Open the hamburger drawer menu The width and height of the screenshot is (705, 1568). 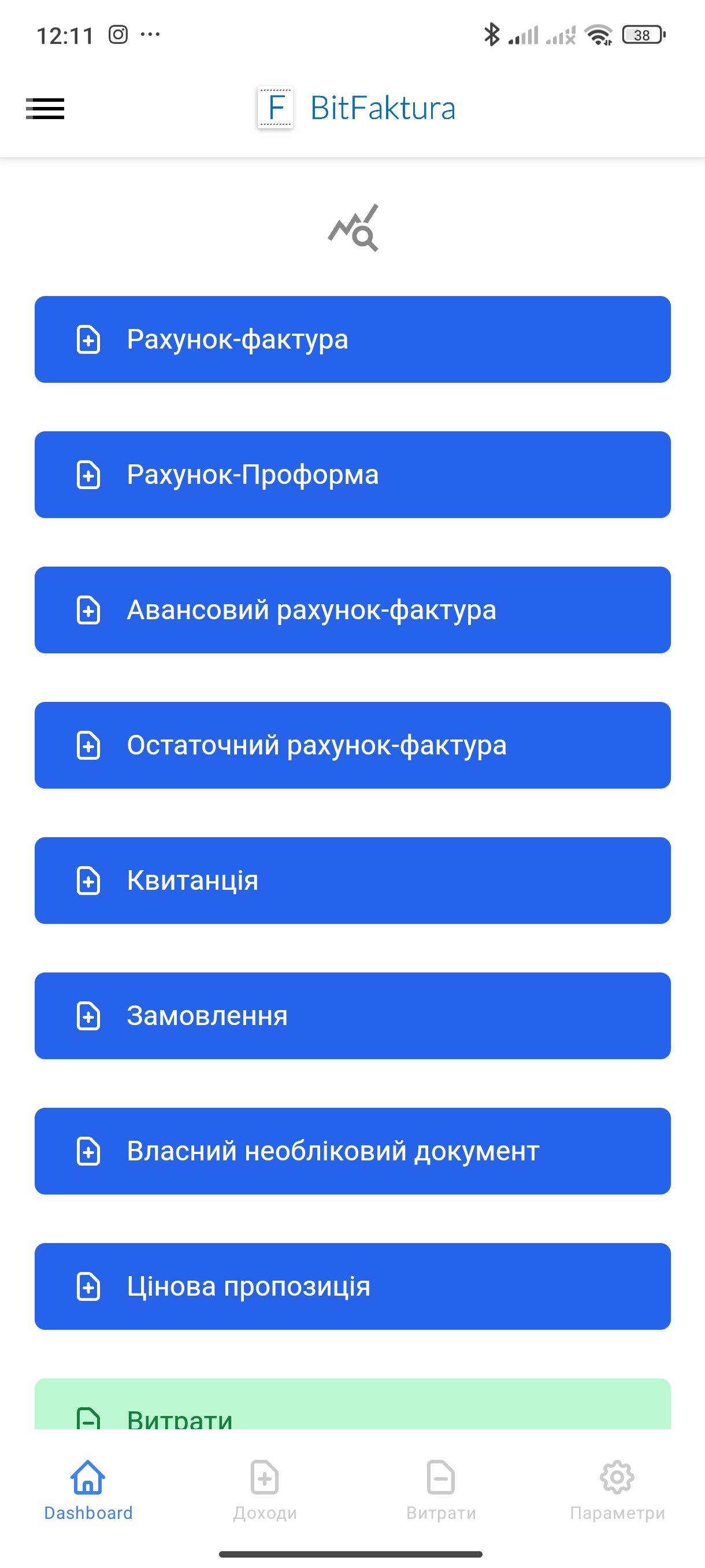pos(45,108)
